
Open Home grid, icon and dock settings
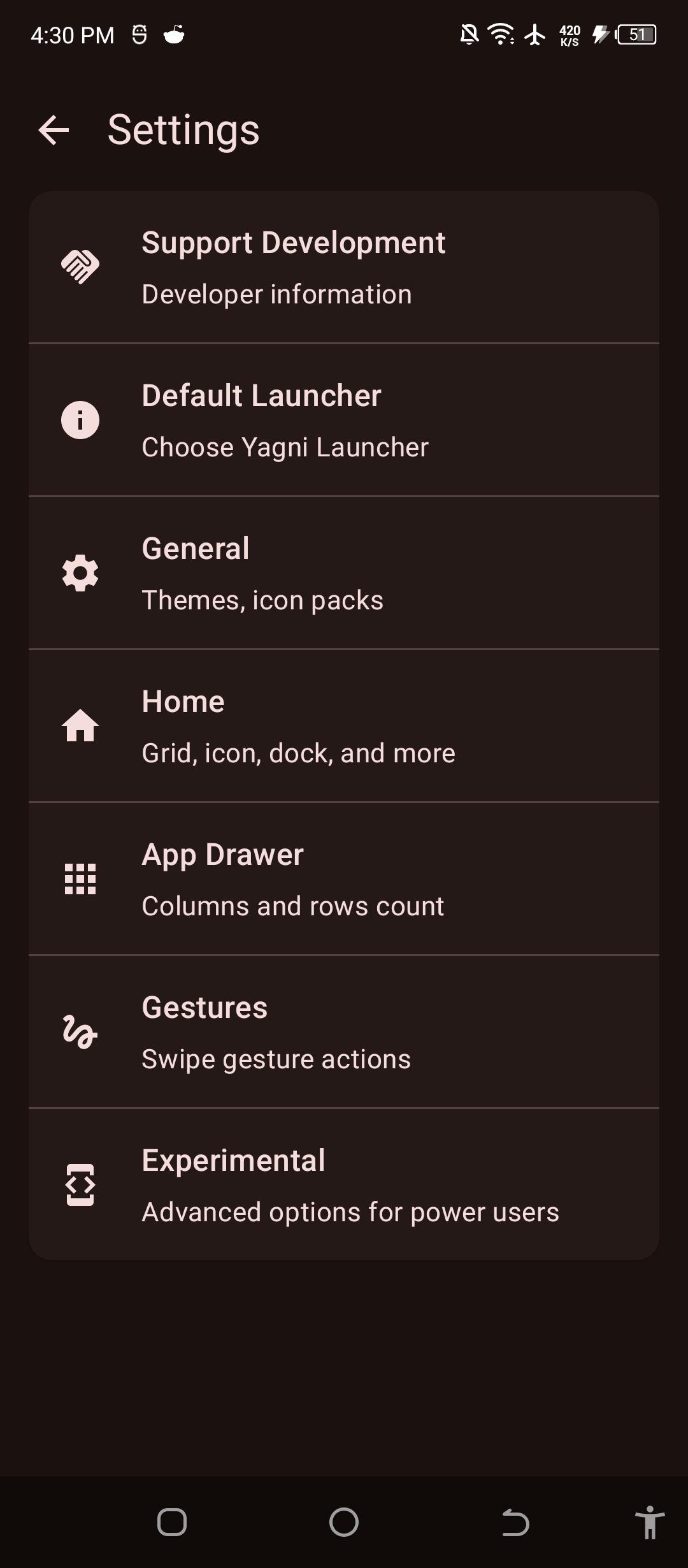344,726
